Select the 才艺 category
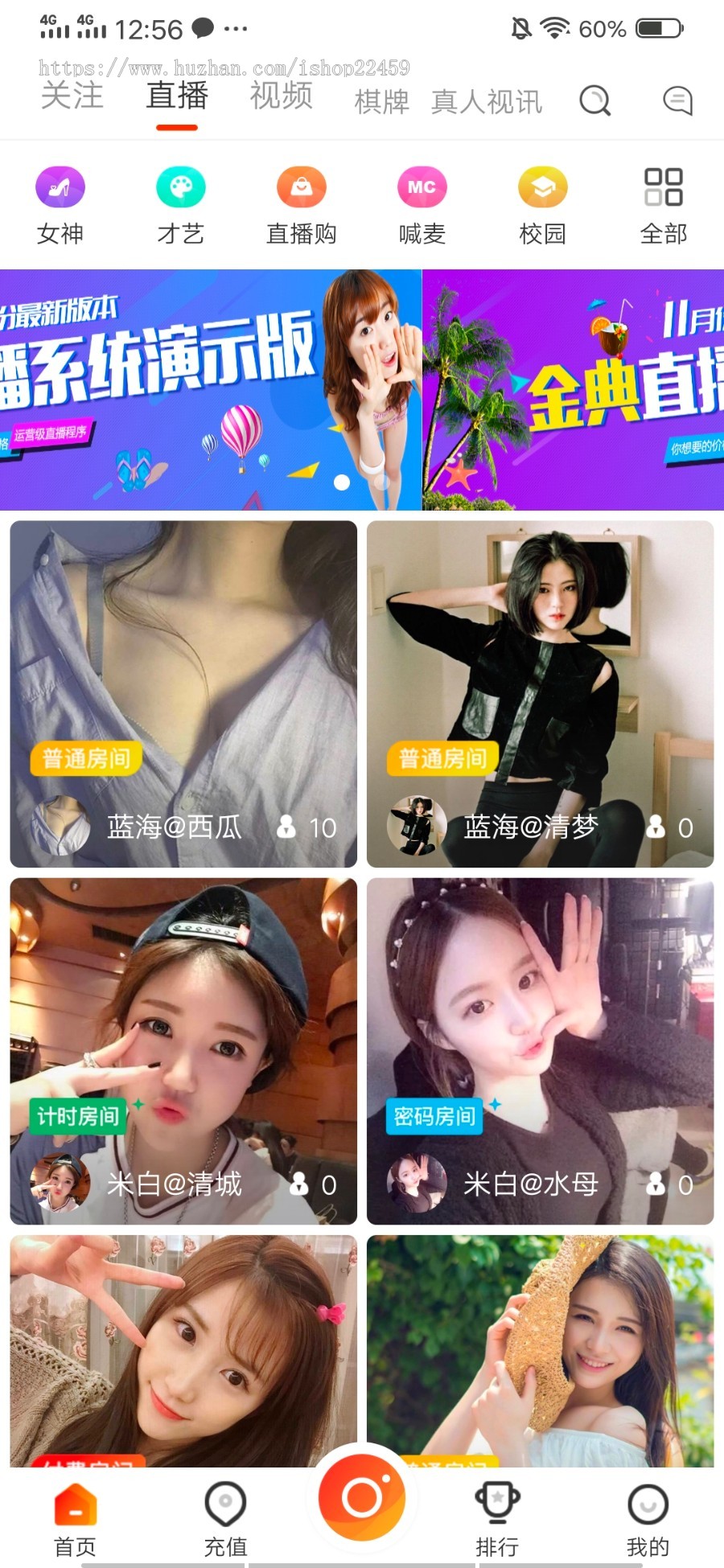Image resolution: width=724 pixels, height=1568 pixels. pyautogui.click(x=181, y=204)
